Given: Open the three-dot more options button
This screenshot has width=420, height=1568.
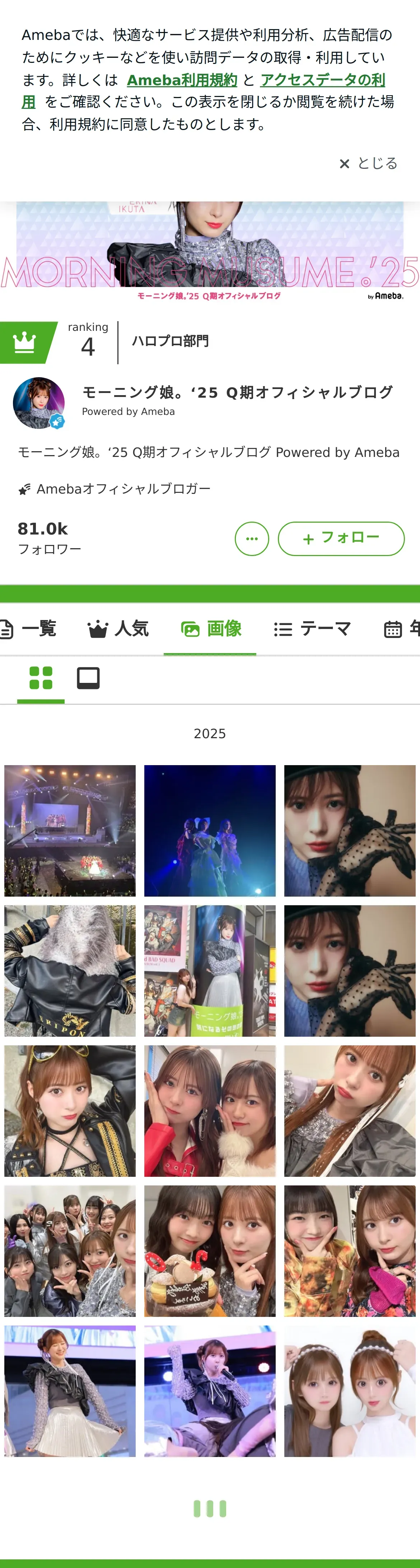Looking at the screenshot, I should 251,538.
